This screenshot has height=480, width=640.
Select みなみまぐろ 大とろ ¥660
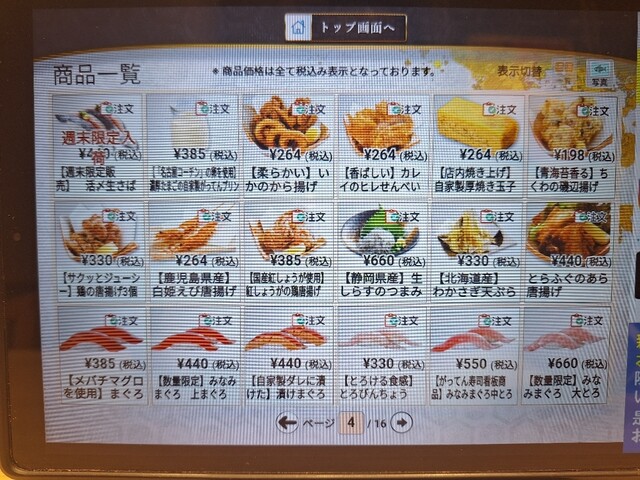click(x=571, y=350)
